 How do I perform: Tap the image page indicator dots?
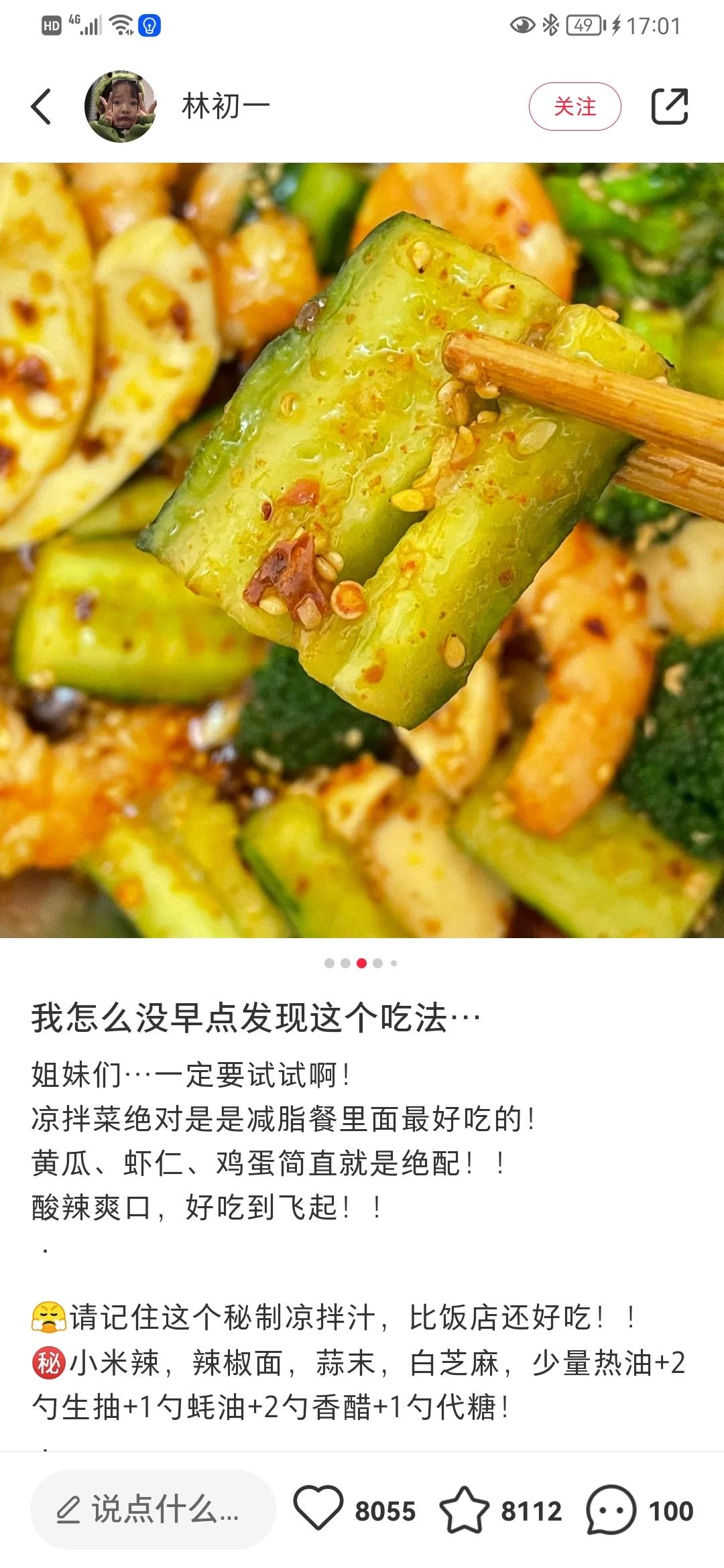pyautogui.click(x=361, y=963)
